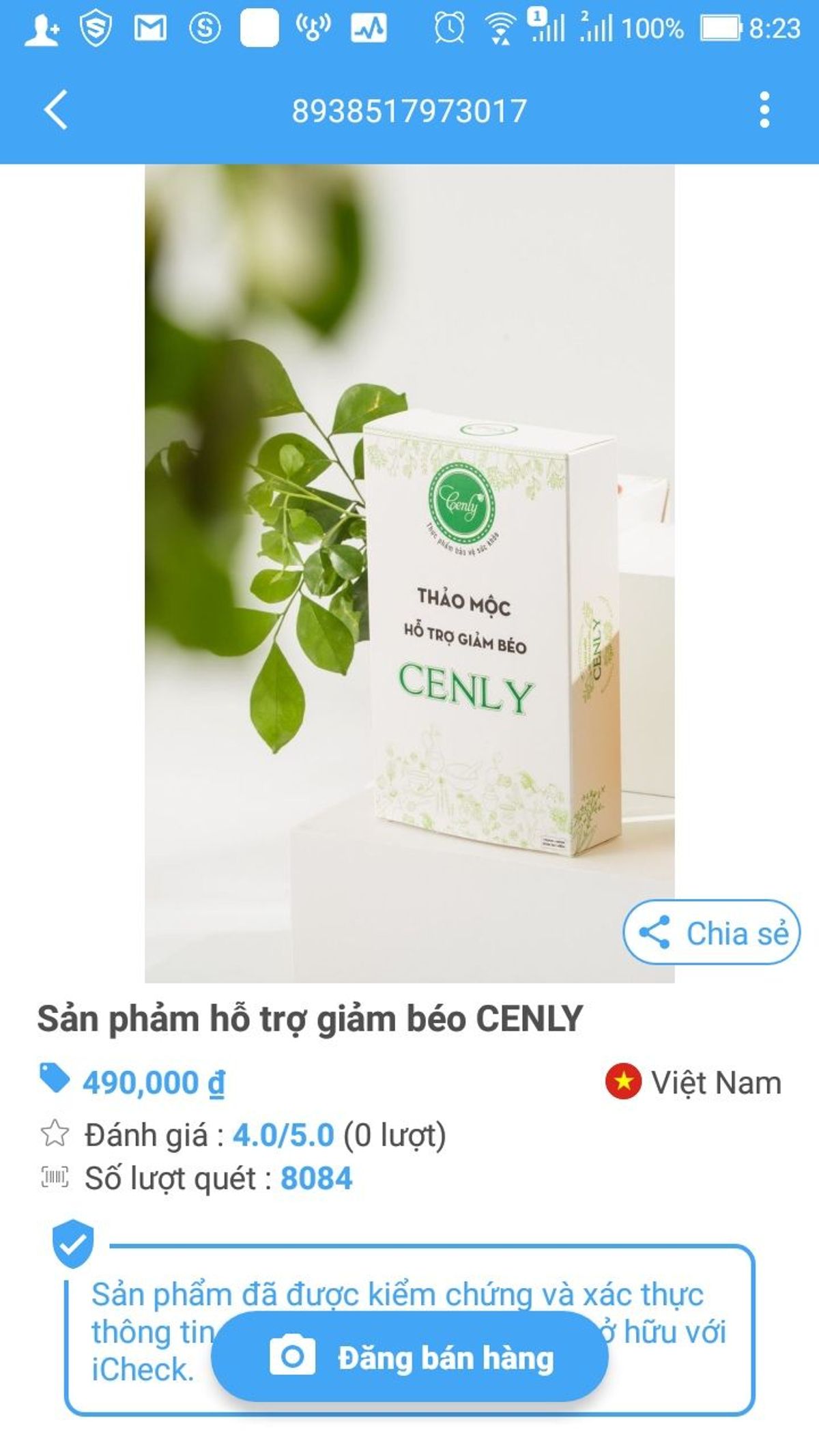This screenshot has width=819, height=1456.
Task: Go back using the top-left arrow
Action: pyautogui.click(x=56, y=110)
